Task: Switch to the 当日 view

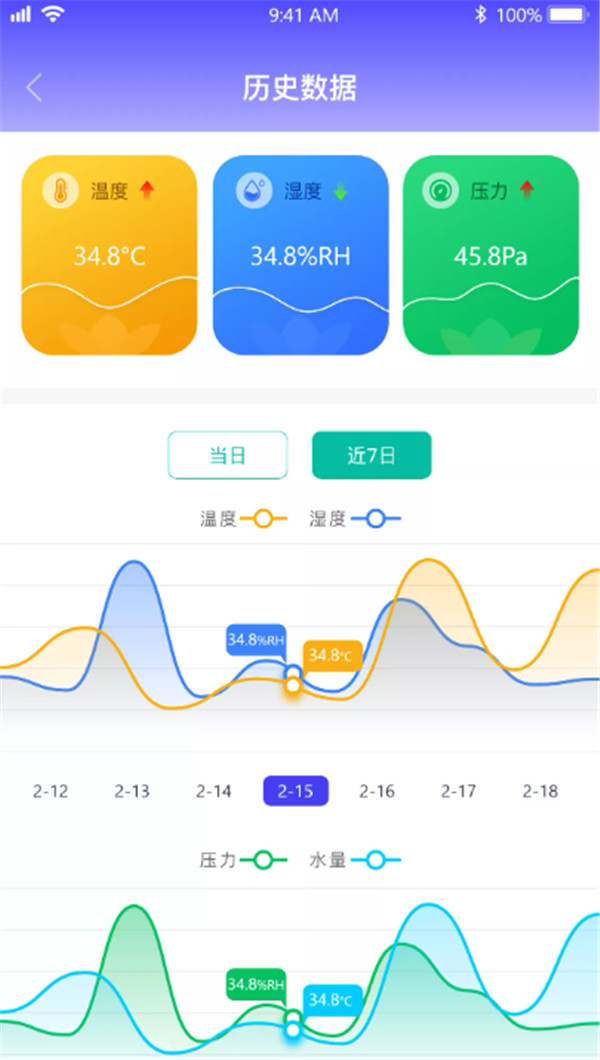Action: (x=228, y=455)
